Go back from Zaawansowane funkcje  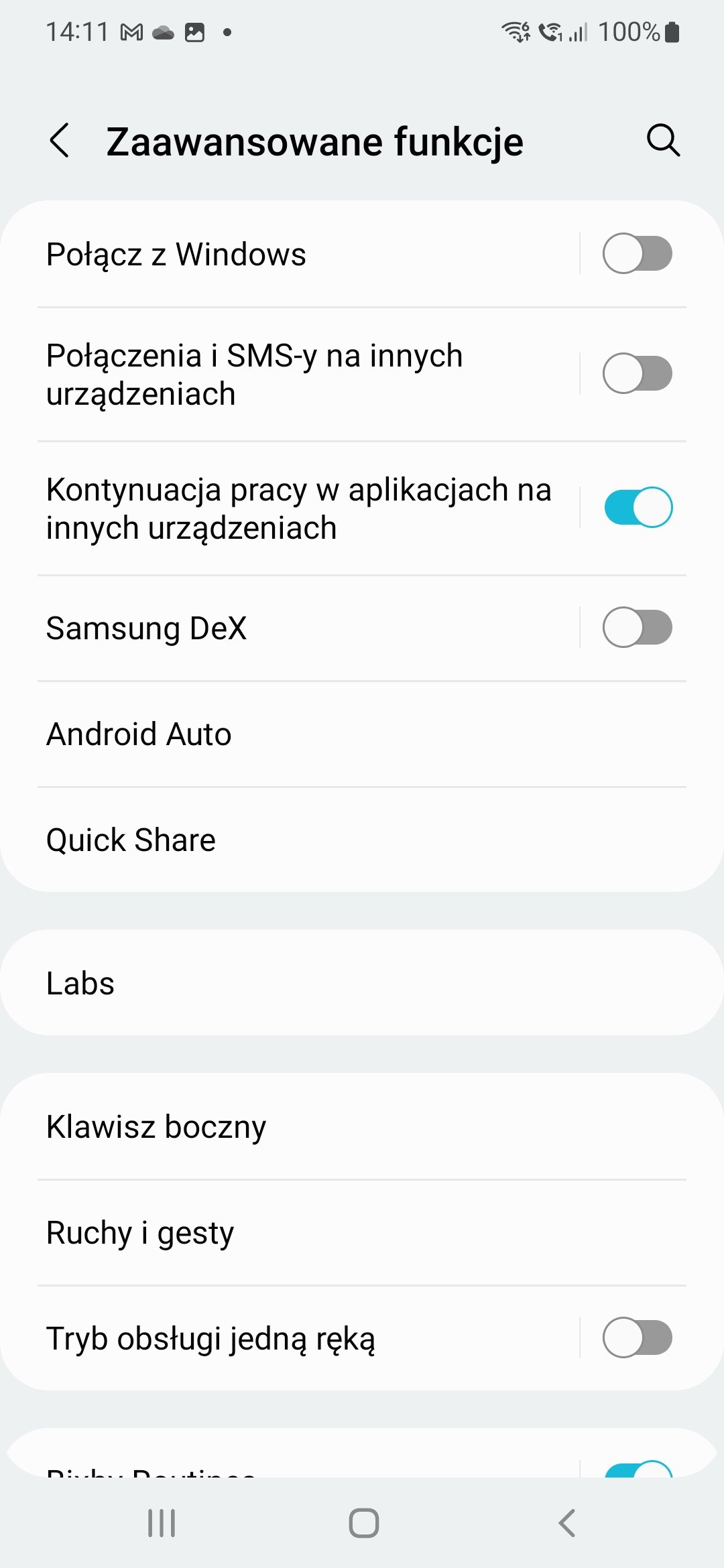pos(60,141)
